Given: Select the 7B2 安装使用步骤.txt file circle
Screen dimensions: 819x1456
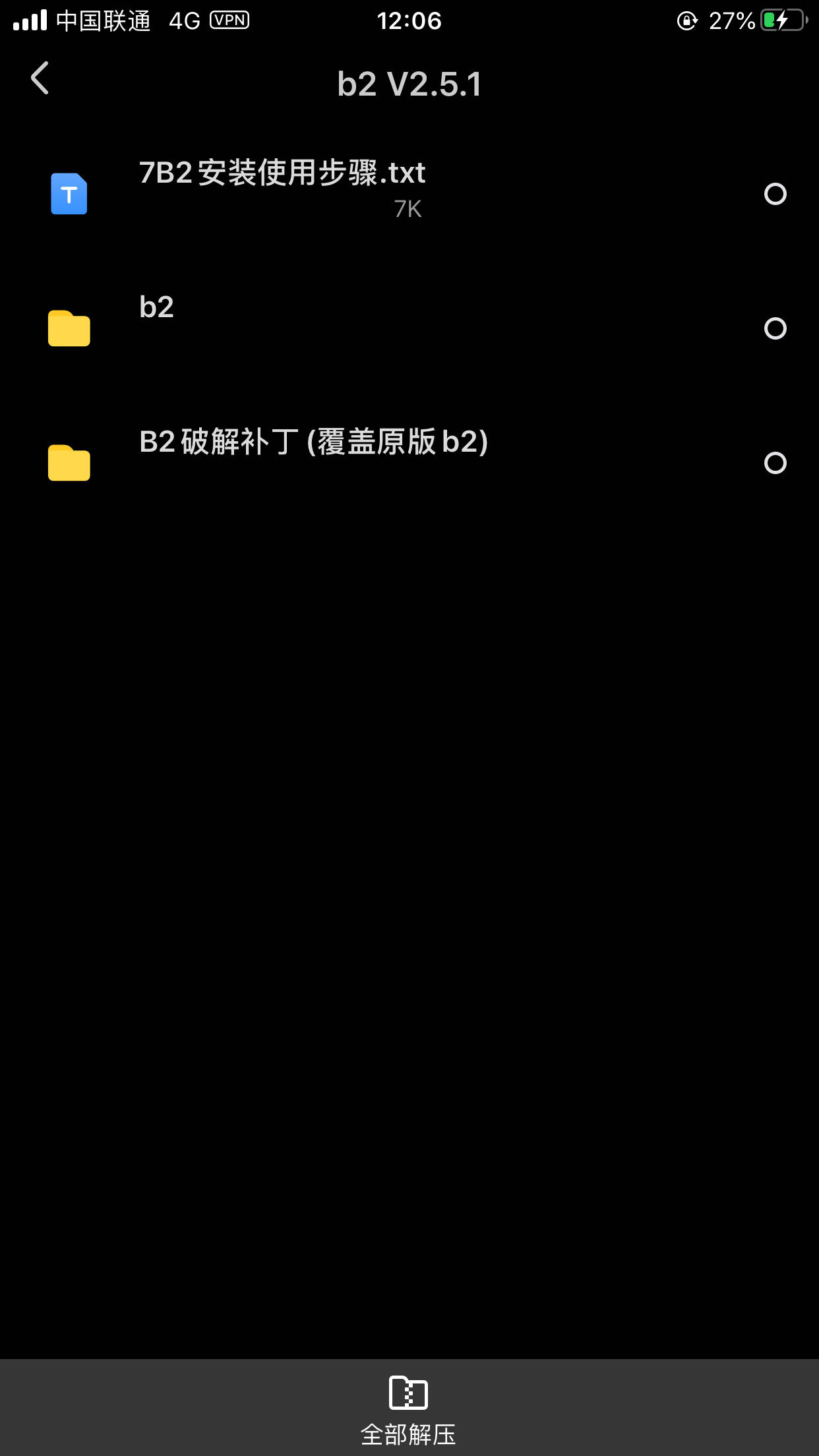Looking at the screenshot, I should (x=775, y=194).
